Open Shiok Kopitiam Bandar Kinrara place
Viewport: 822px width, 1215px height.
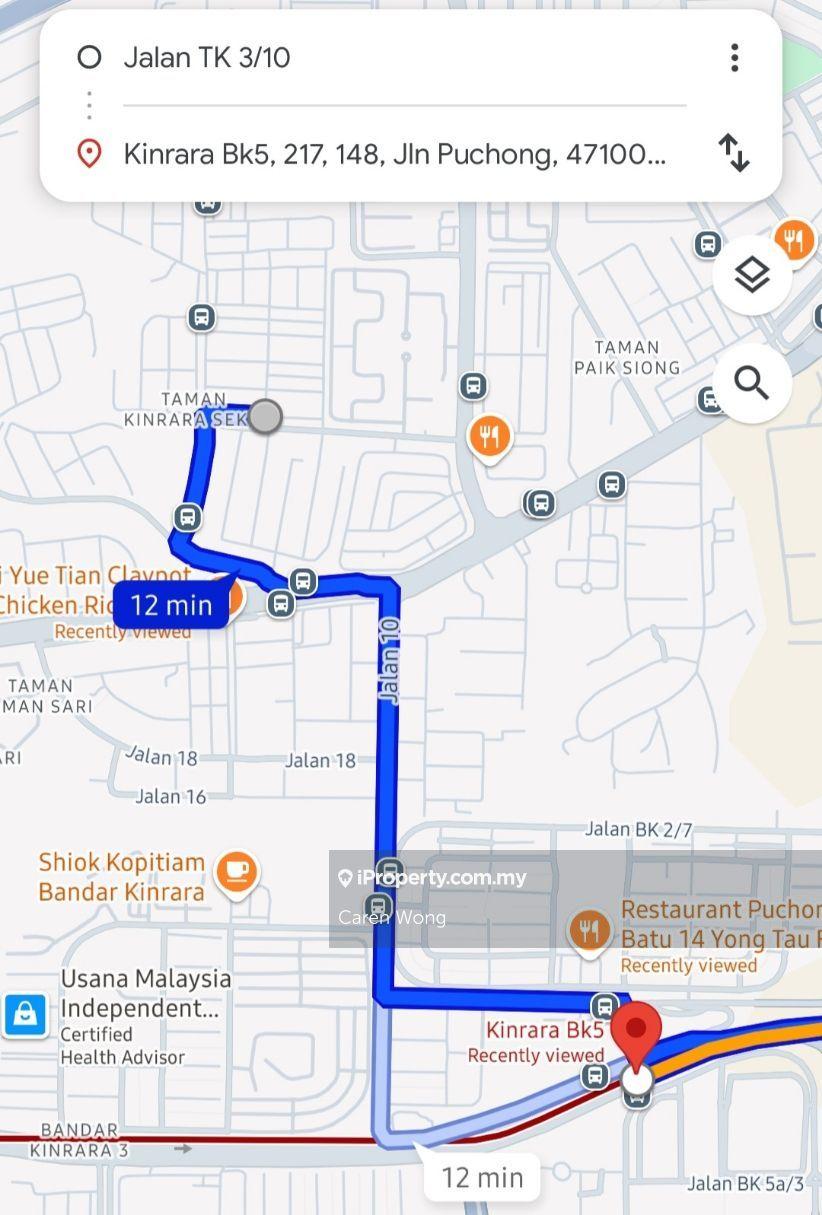(236, 874)
